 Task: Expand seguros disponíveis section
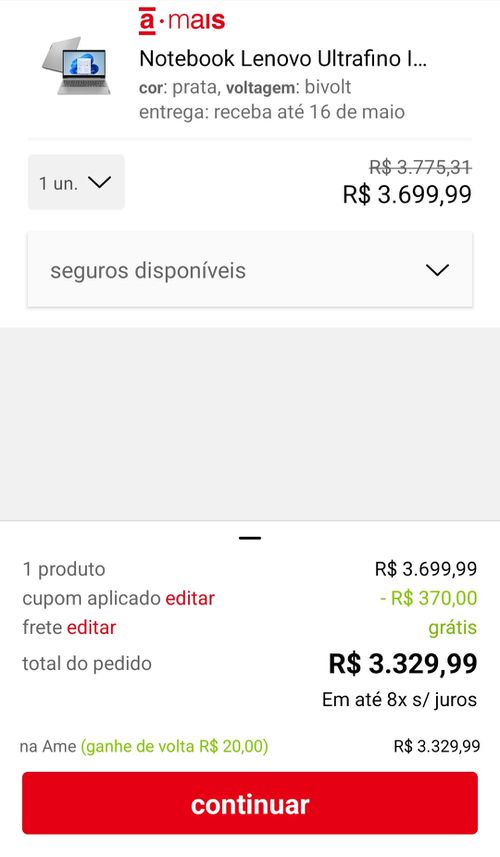pyautogui.click(x=250, y=270)
